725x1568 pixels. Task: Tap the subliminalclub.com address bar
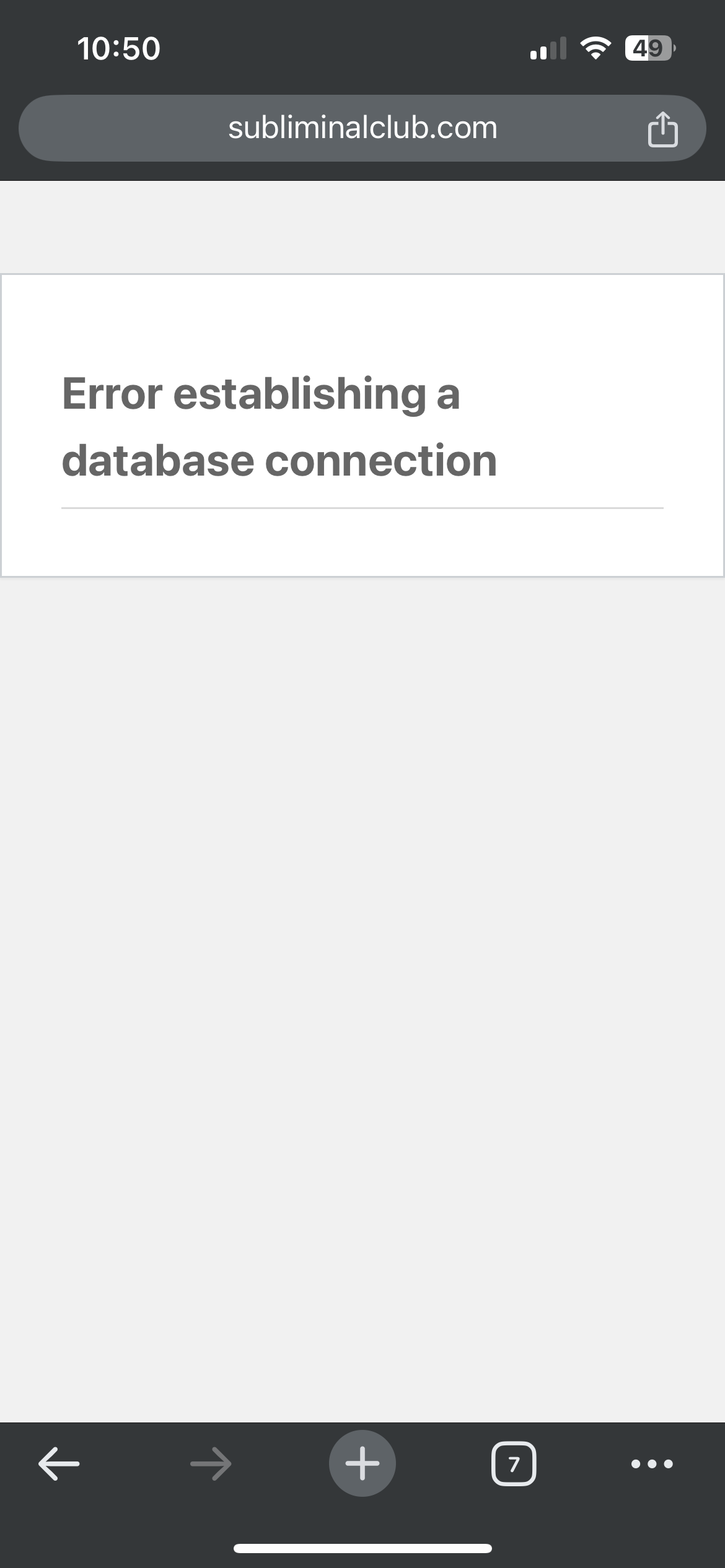tap(362, 128)
